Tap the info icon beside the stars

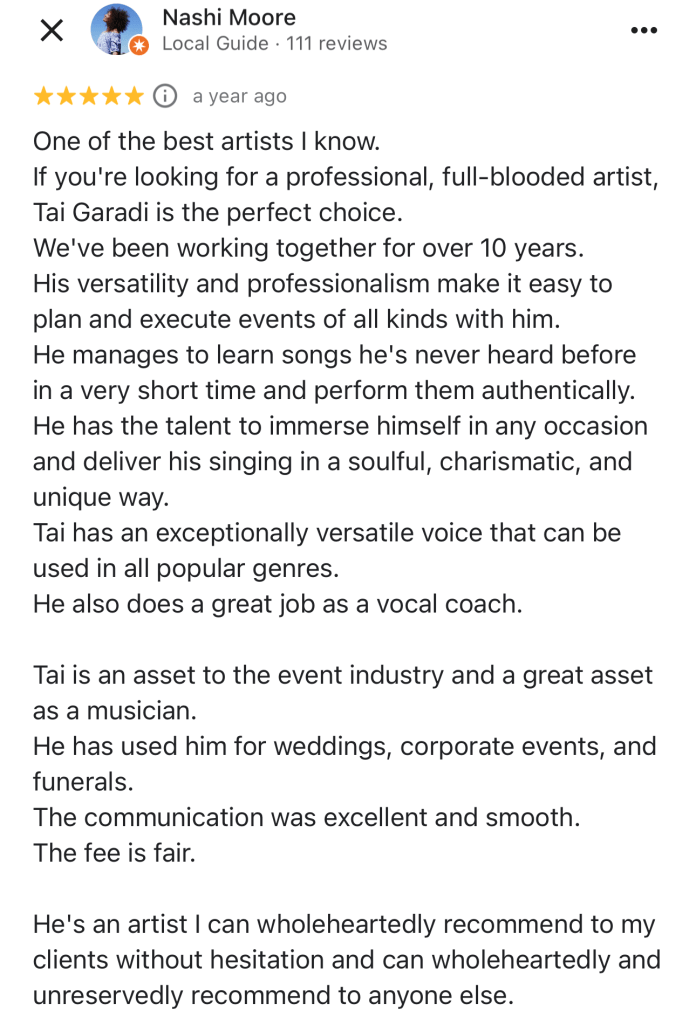tap(166, 96)
